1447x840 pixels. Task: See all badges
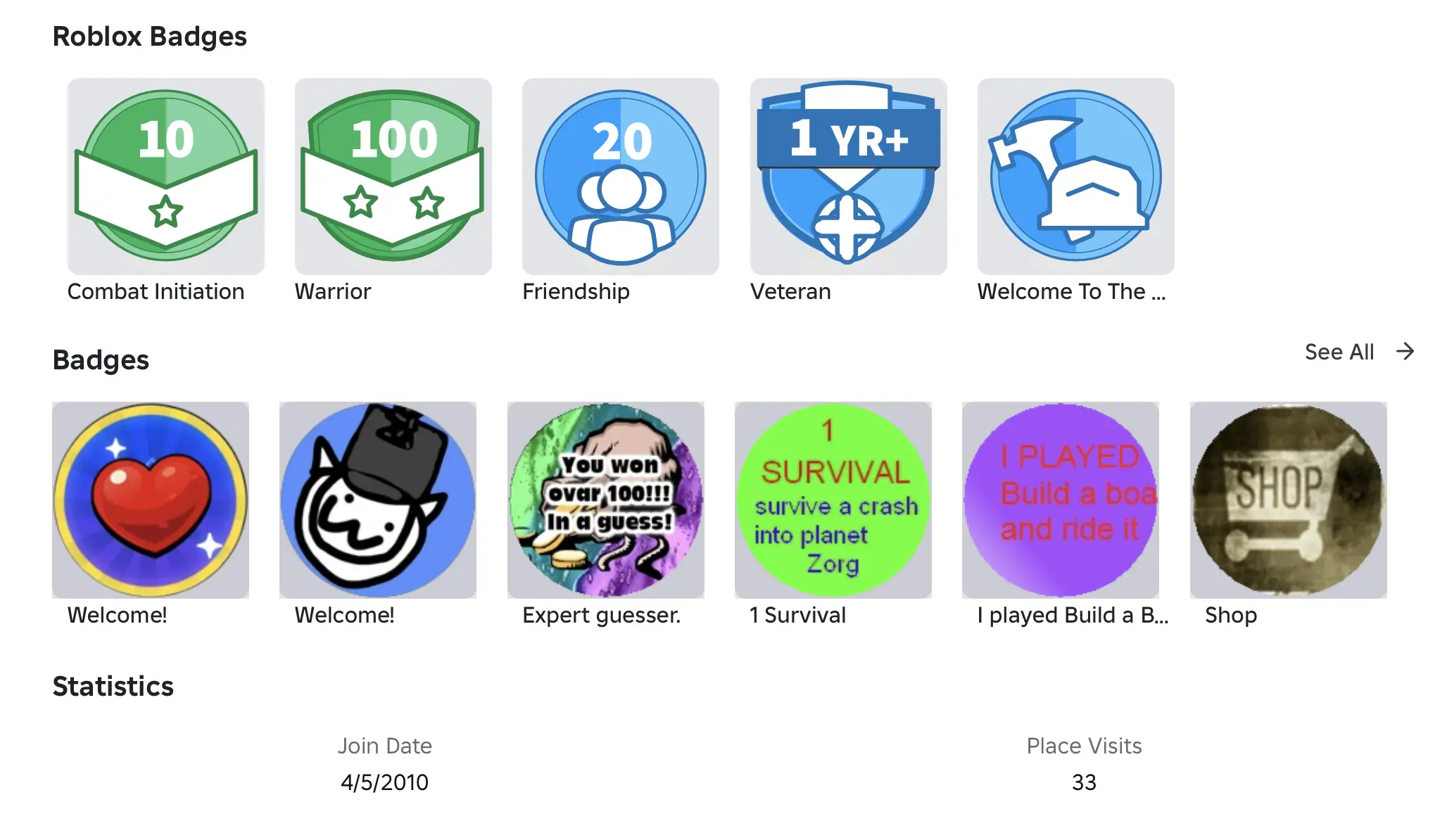(x=1358, y=352)
